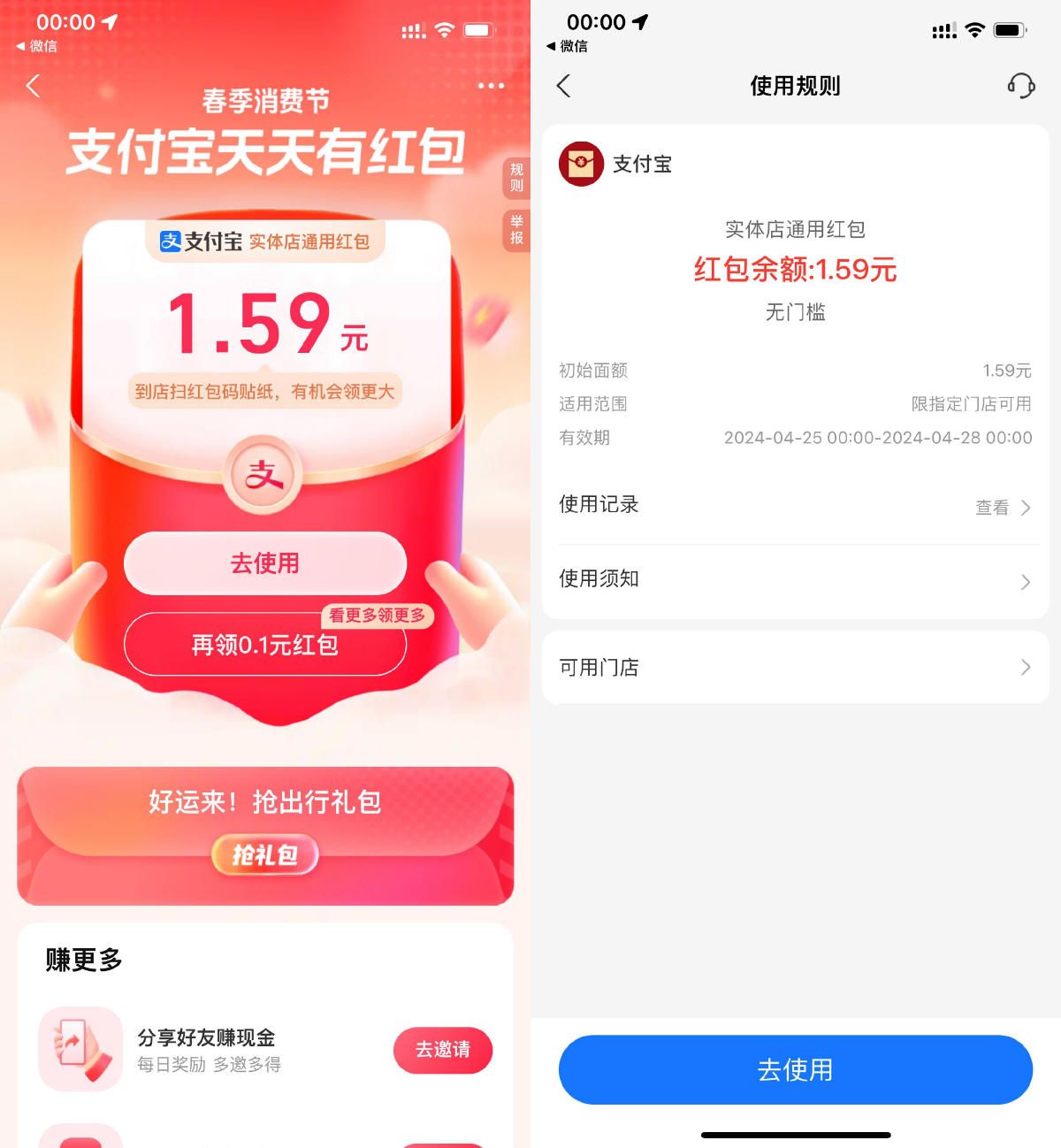
Task: Tap 去邀请 next to 分享好友赚现金
Action: coord(443,1050)
